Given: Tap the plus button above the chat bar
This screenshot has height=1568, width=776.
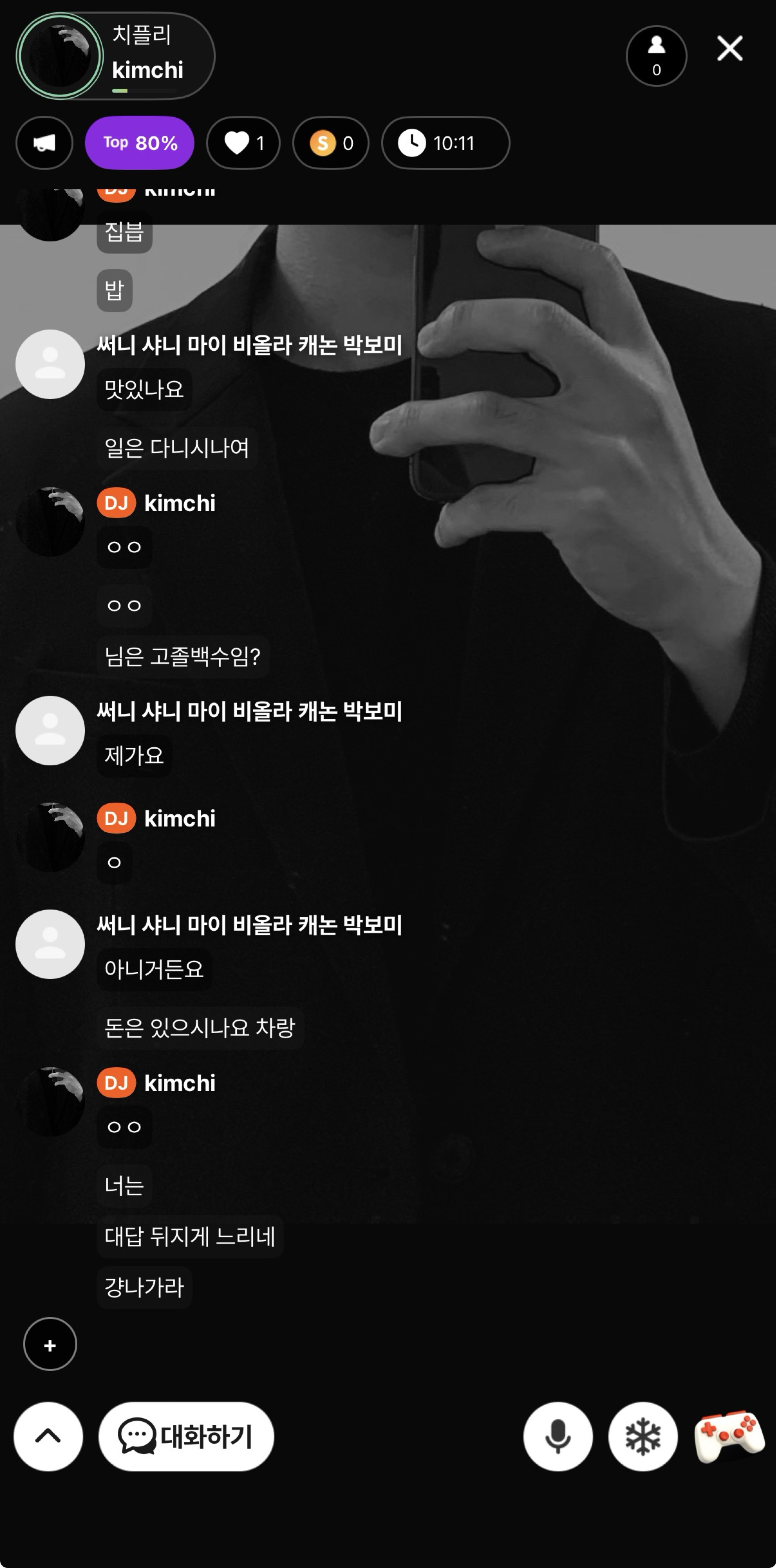Looking at the screenshot, I should tap(50, 1345).
